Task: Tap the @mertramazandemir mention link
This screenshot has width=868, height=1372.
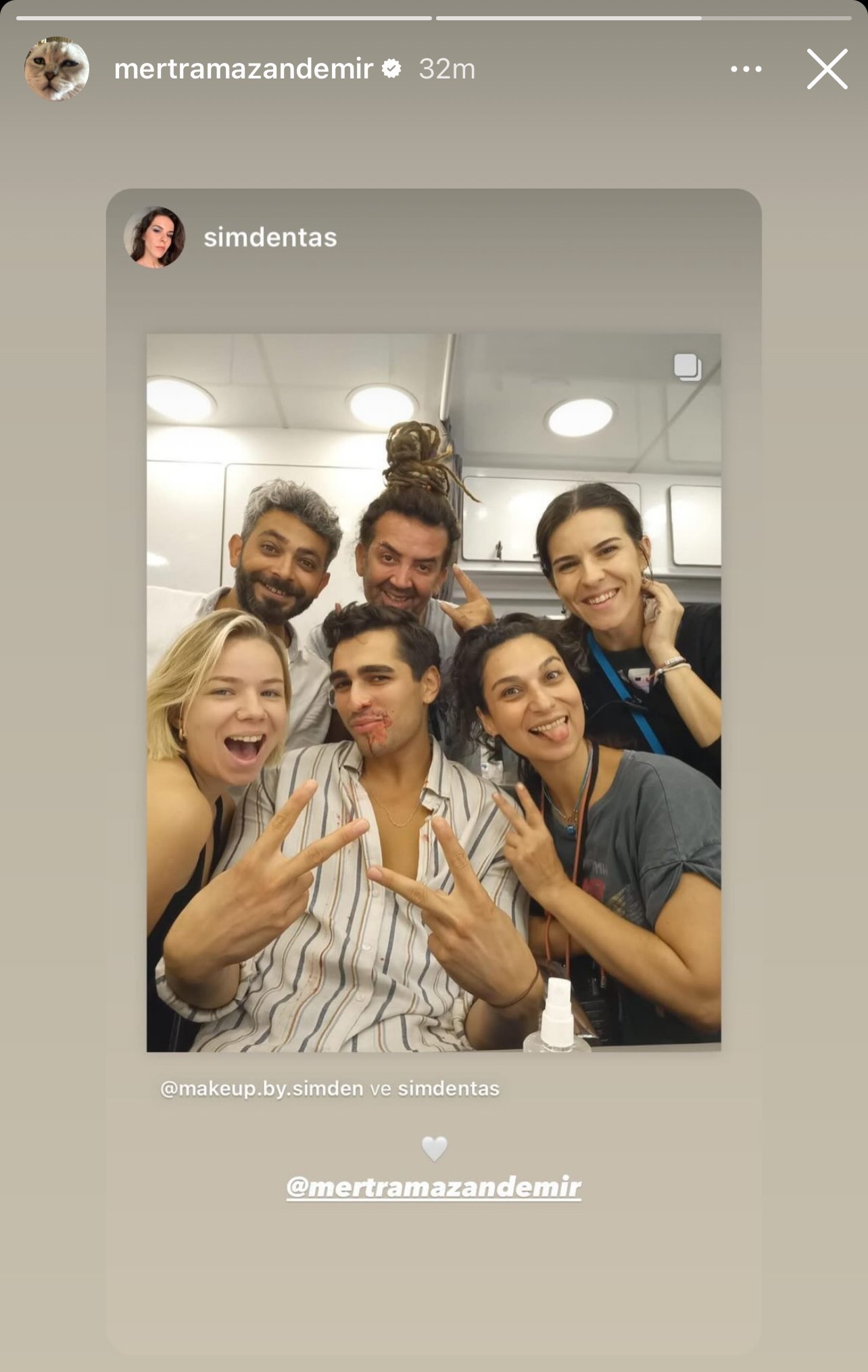Action: [433, 1187]
